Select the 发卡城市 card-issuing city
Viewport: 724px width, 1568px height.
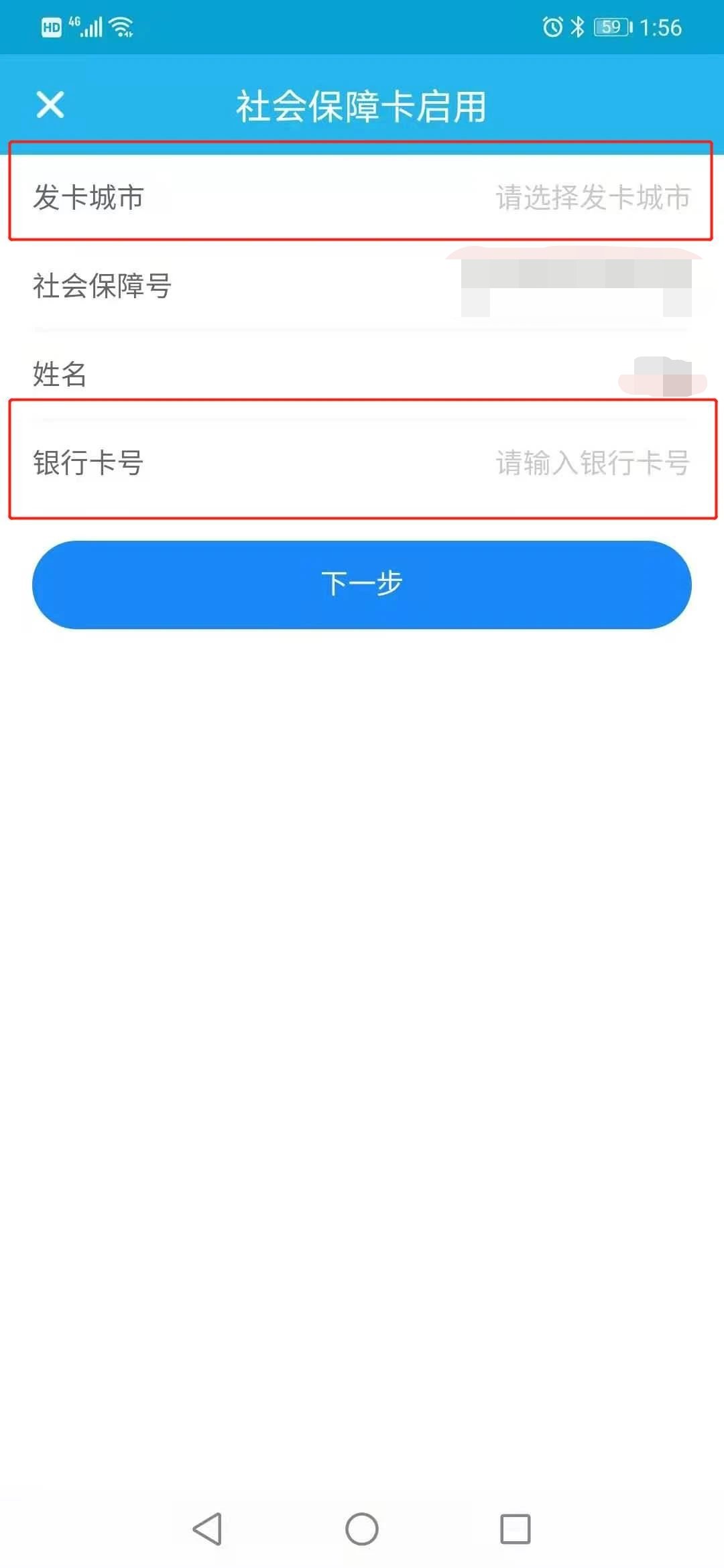pyautogui.click(x=592, y=198)
